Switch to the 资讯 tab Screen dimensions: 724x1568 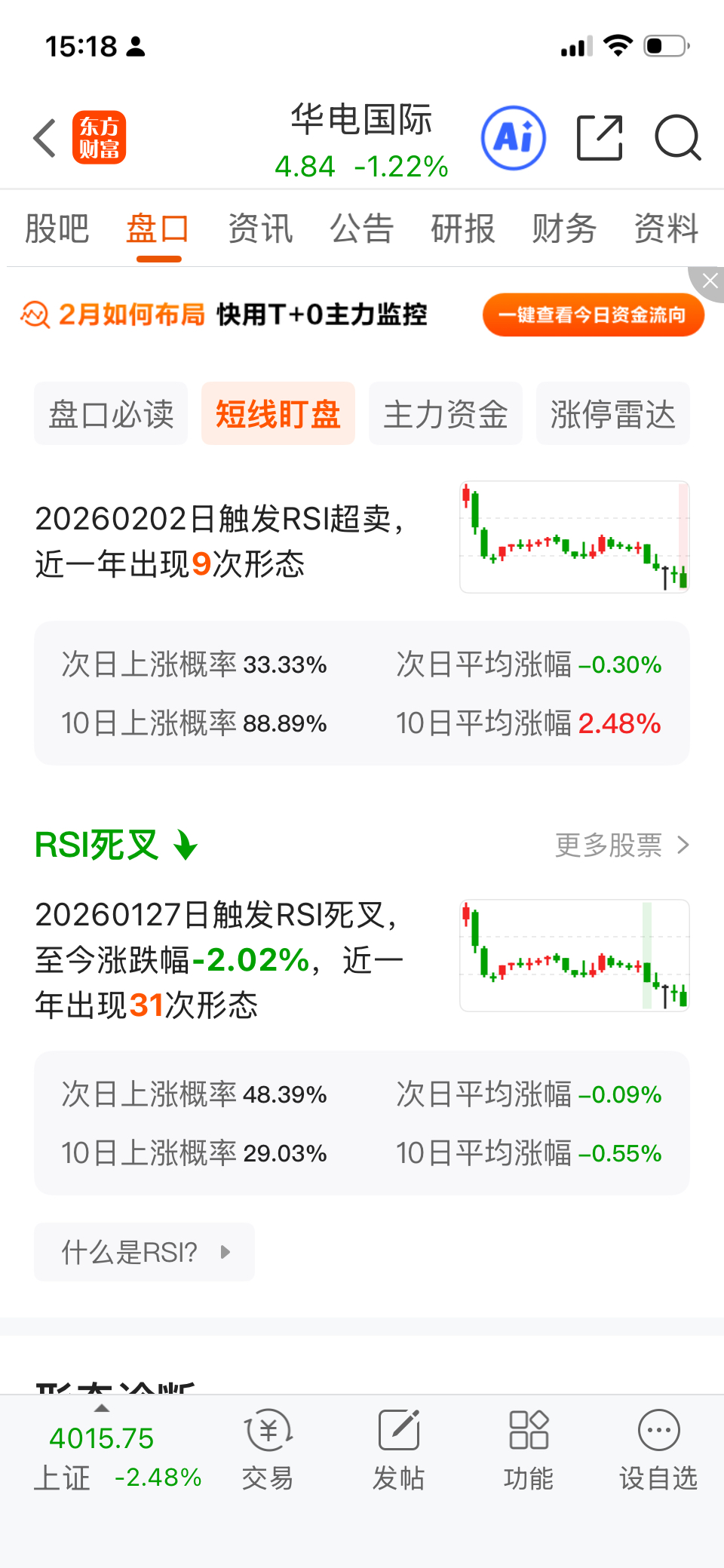click(260, 229)
